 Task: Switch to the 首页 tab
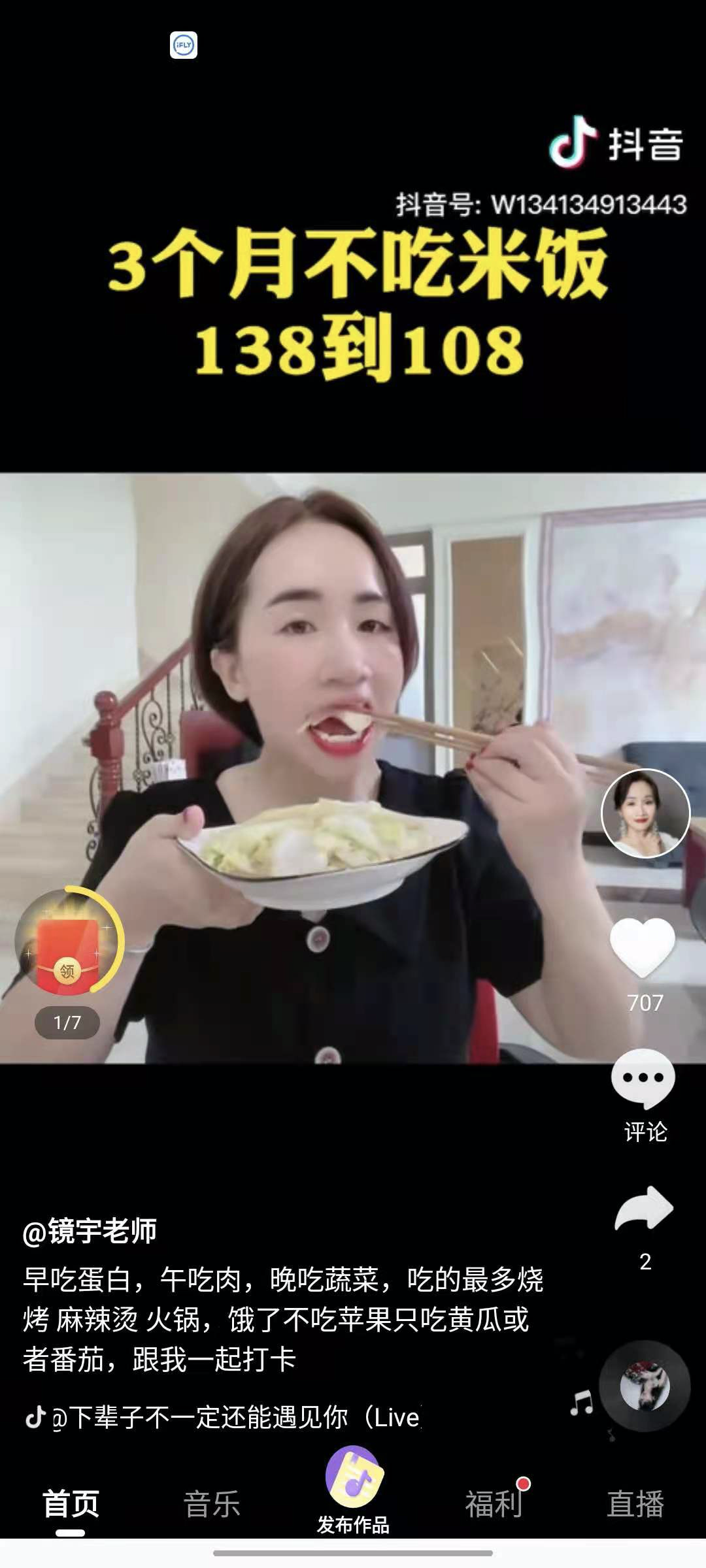click(71, 1504)
